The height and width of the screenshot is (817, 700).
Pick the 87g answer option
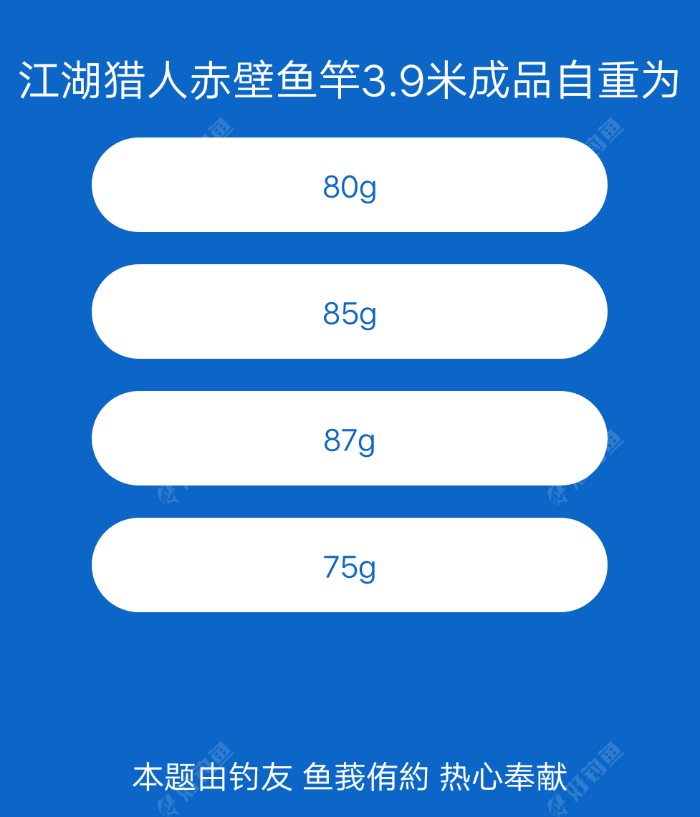(x=349, y=440)
